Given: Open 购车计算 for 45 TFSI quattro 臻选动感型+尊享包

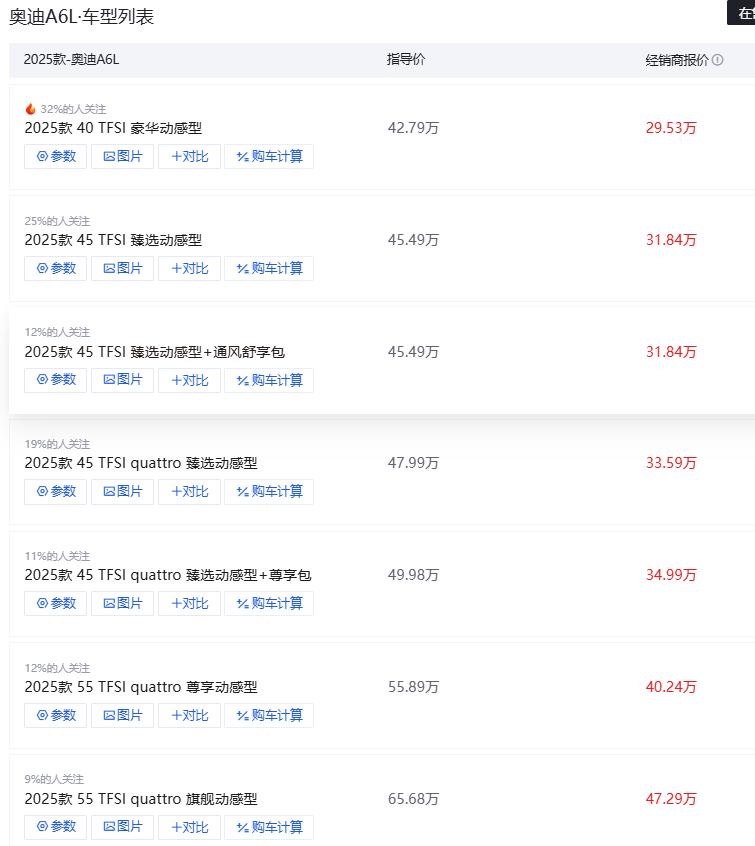Looking at the screenshot, I should (x=268, y=603).
